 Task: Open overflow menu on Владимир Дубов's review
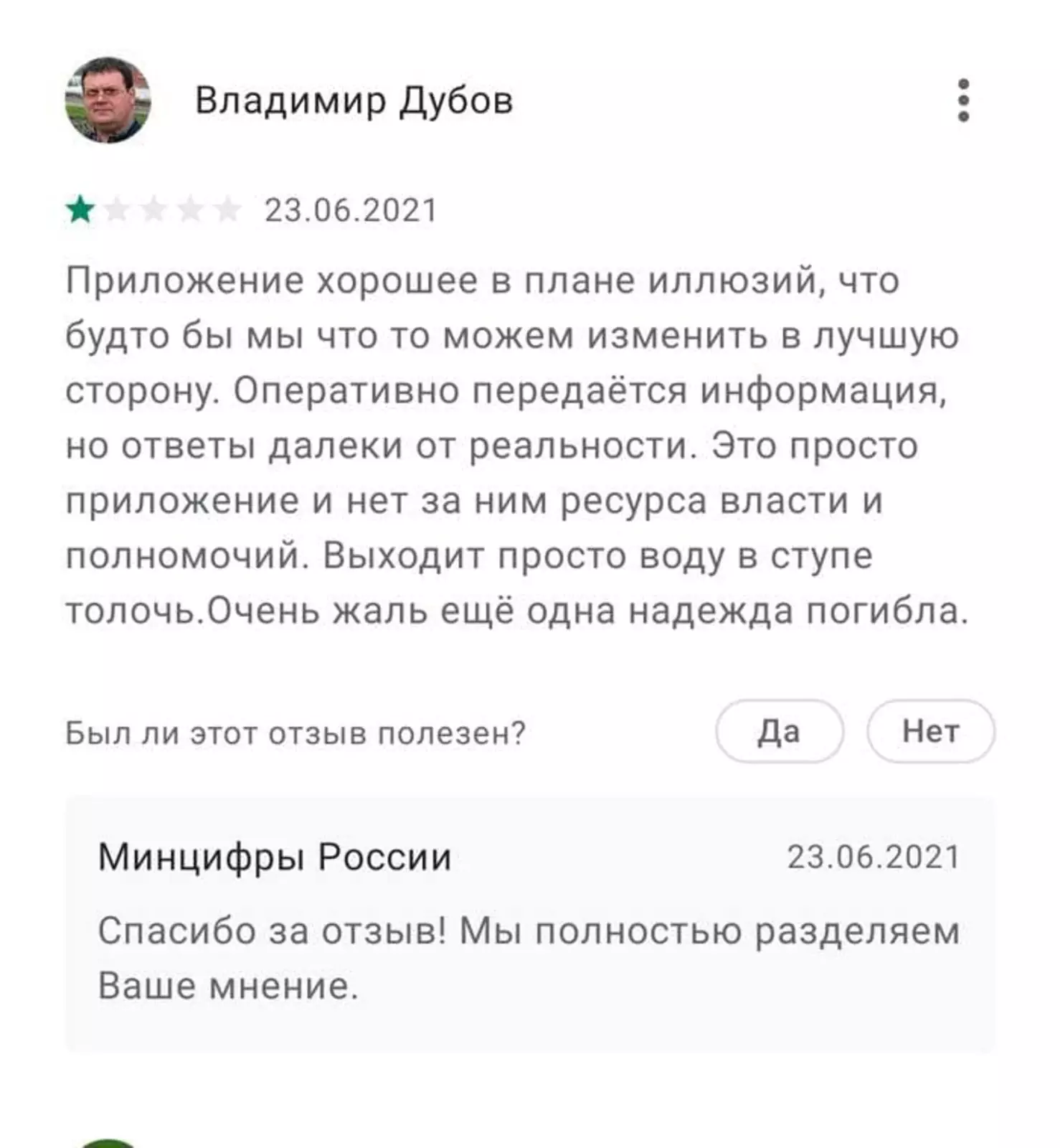point(963,100)
